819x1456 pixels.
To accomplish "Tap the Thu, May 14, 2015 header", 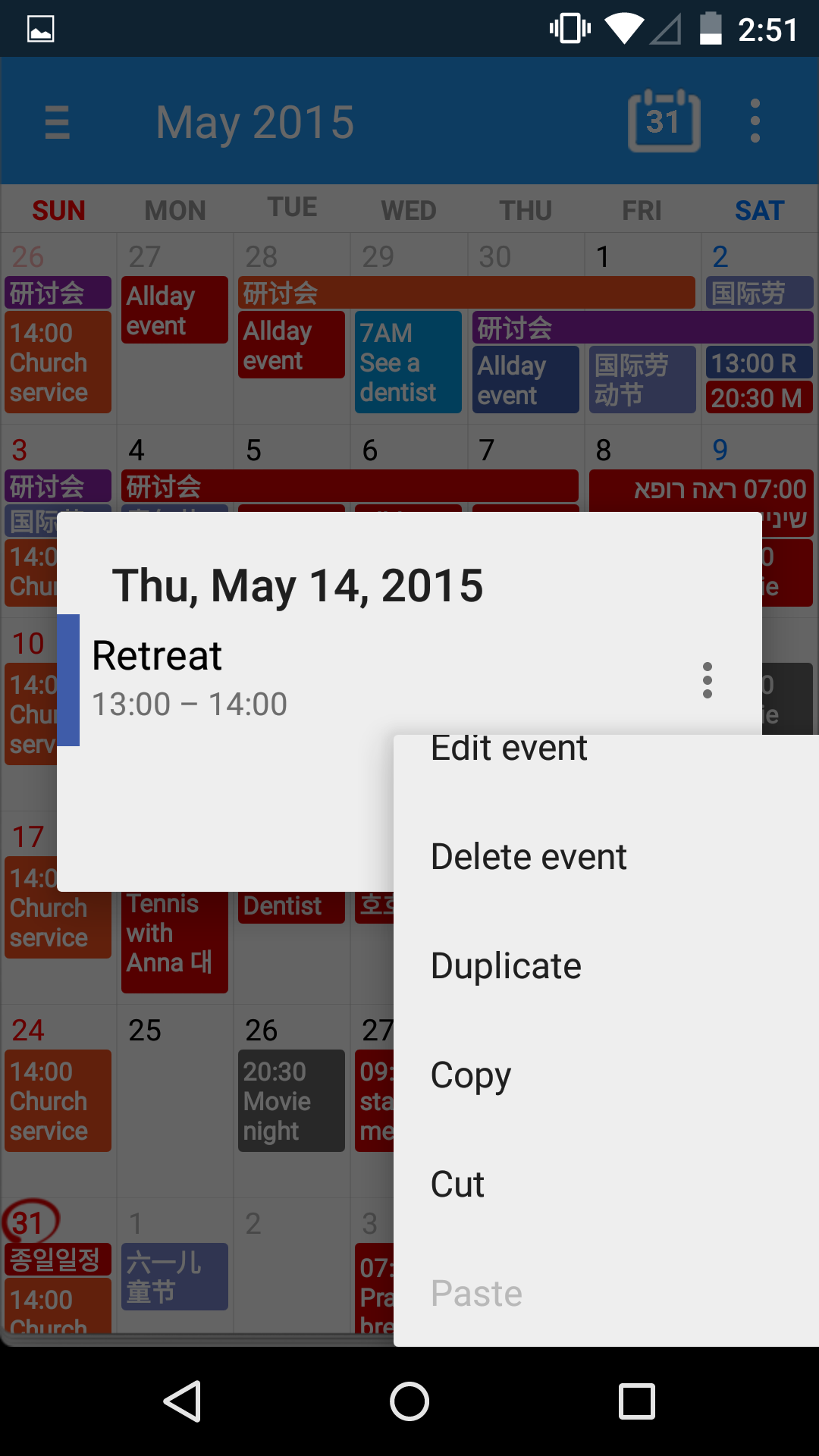I will click(298, 585).
